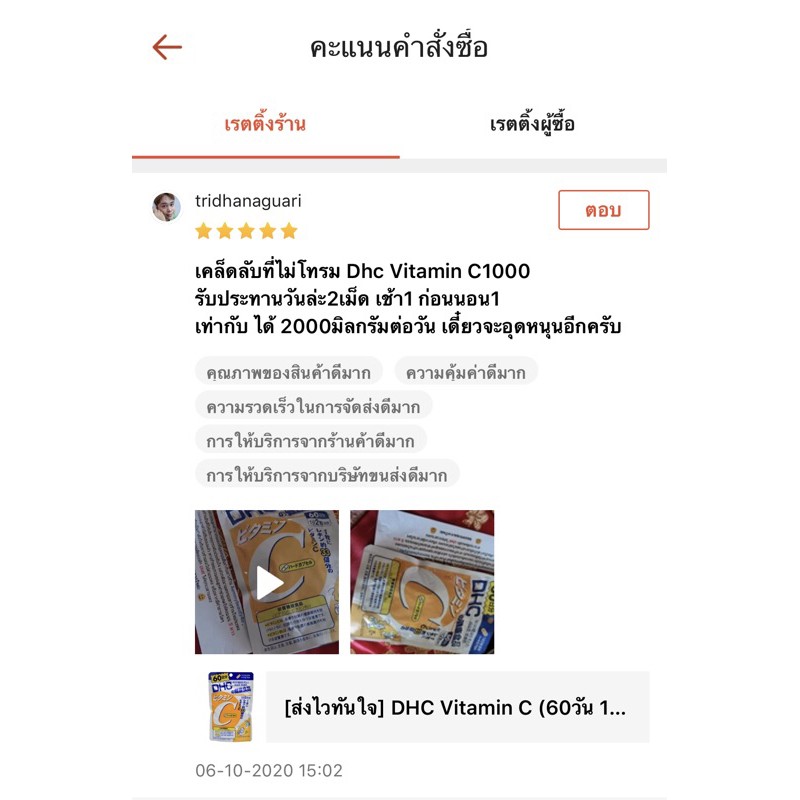Open tridhanaguari's profile avatar
The height and width of the screenshot is (800, 800).
(x=166, y=207)
